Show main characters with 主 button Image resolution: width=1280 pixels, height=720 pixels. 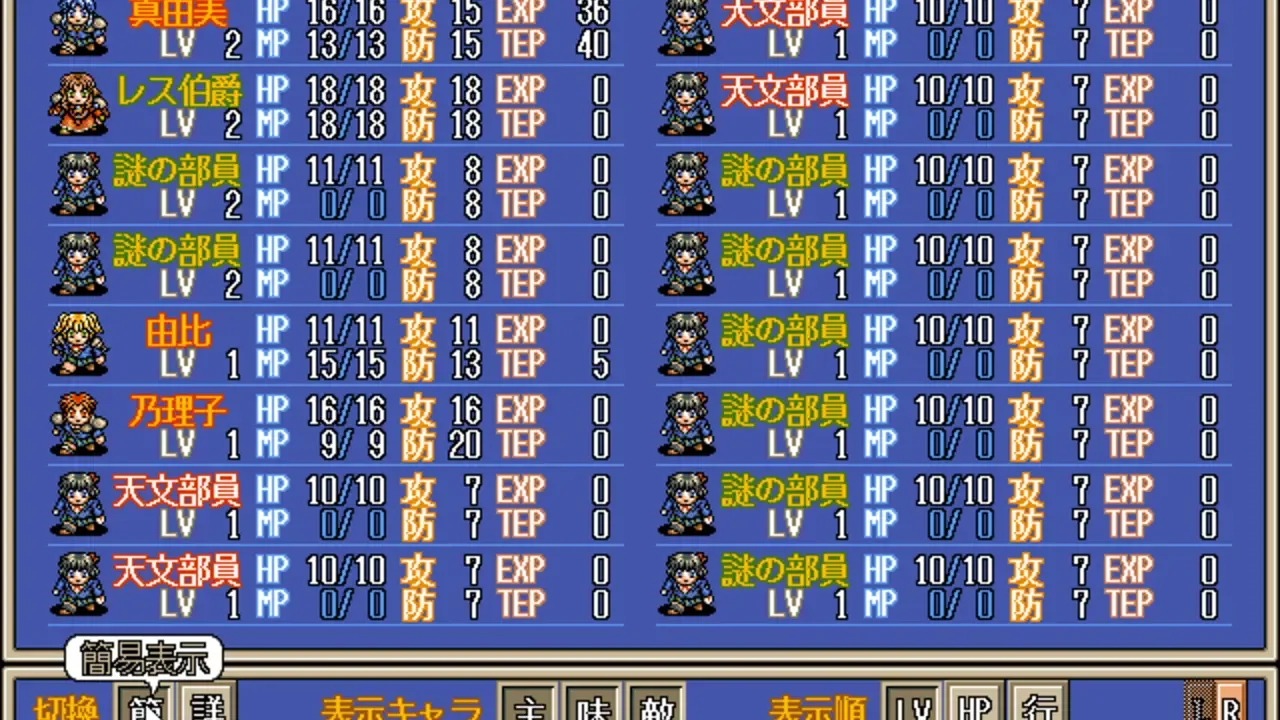[x=527, y=705]
